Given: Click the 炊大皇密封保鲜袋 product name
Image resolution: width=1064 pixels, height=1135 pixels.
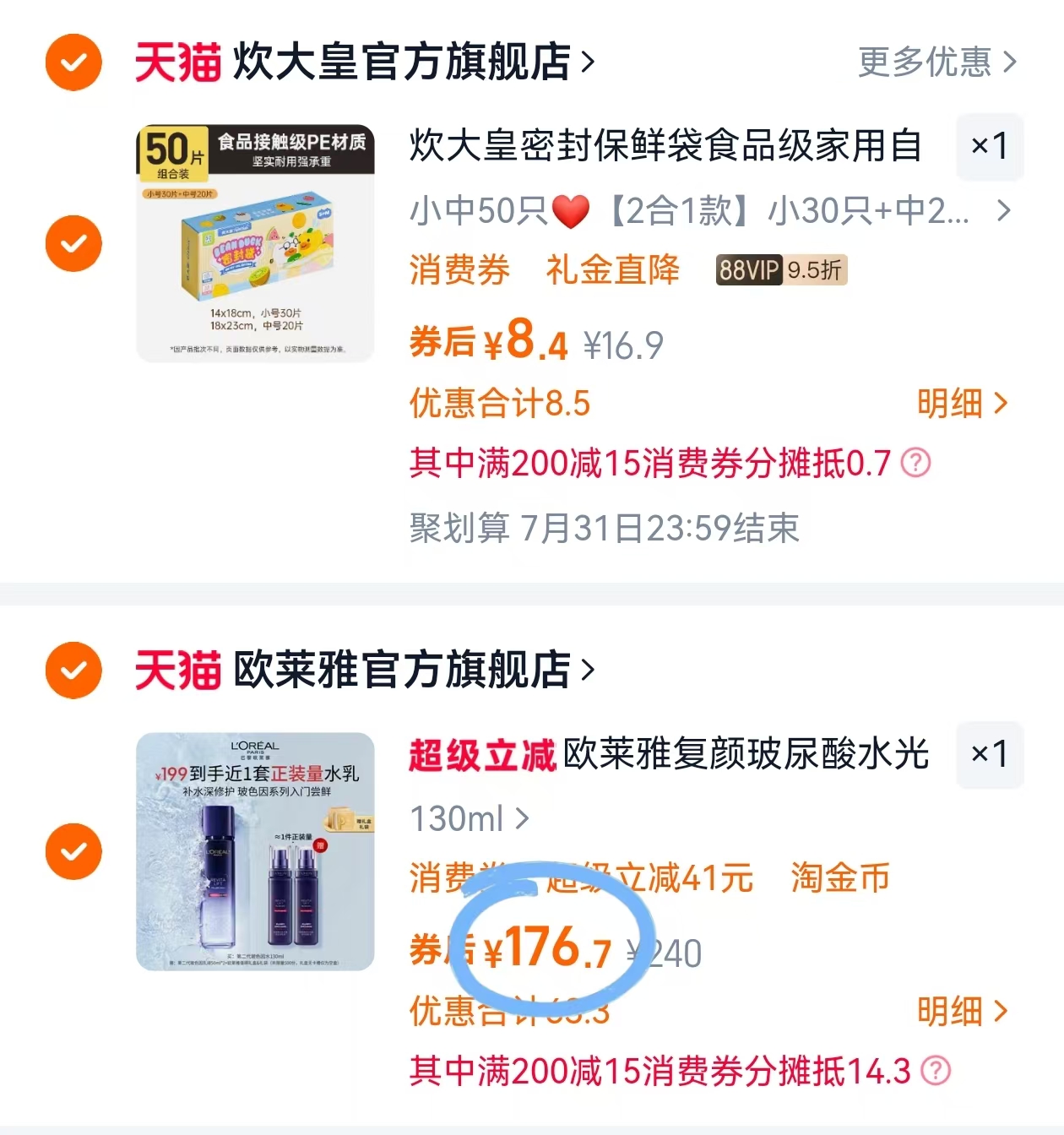Looking at the screenshot, I should pos(667,146).
